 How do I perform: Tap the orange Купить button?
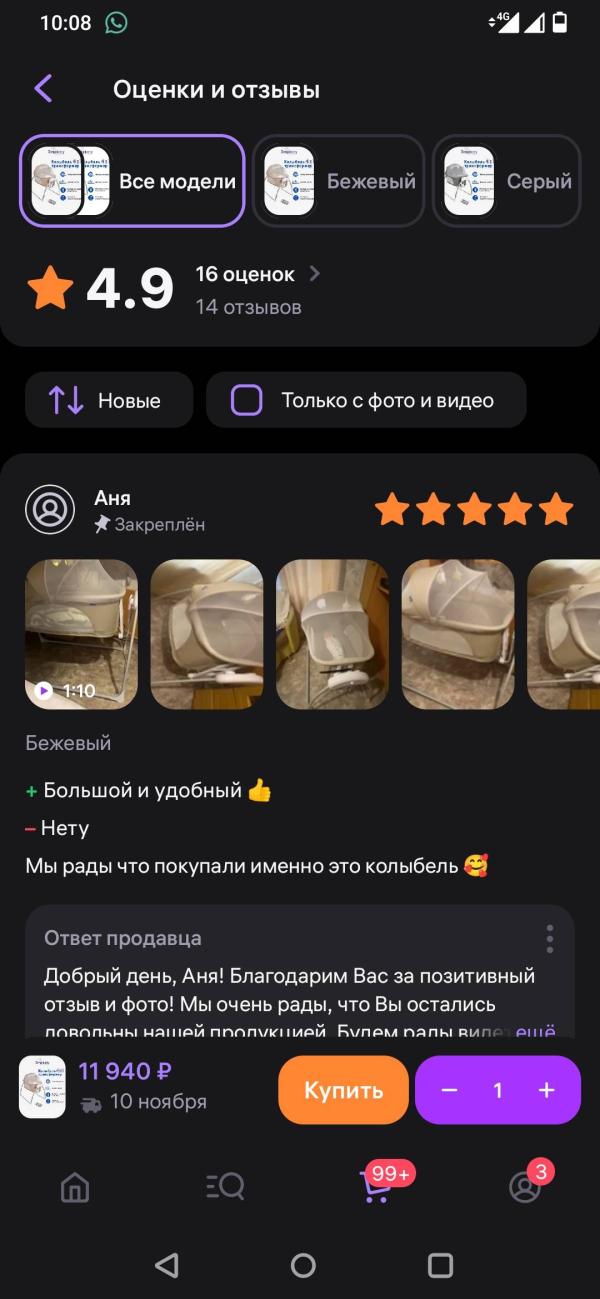[x=343, y=1090]
